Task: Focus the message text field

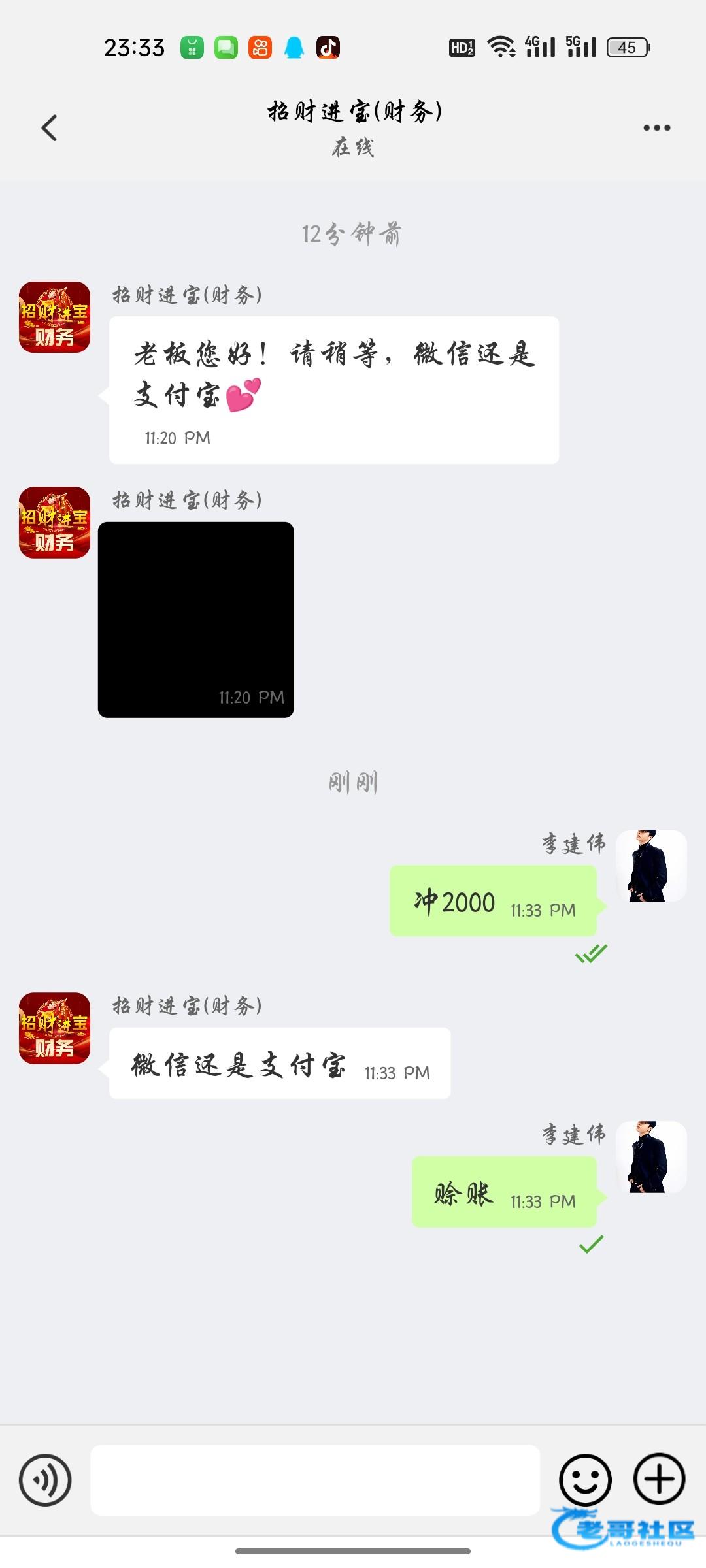Action: point(315,1480)
